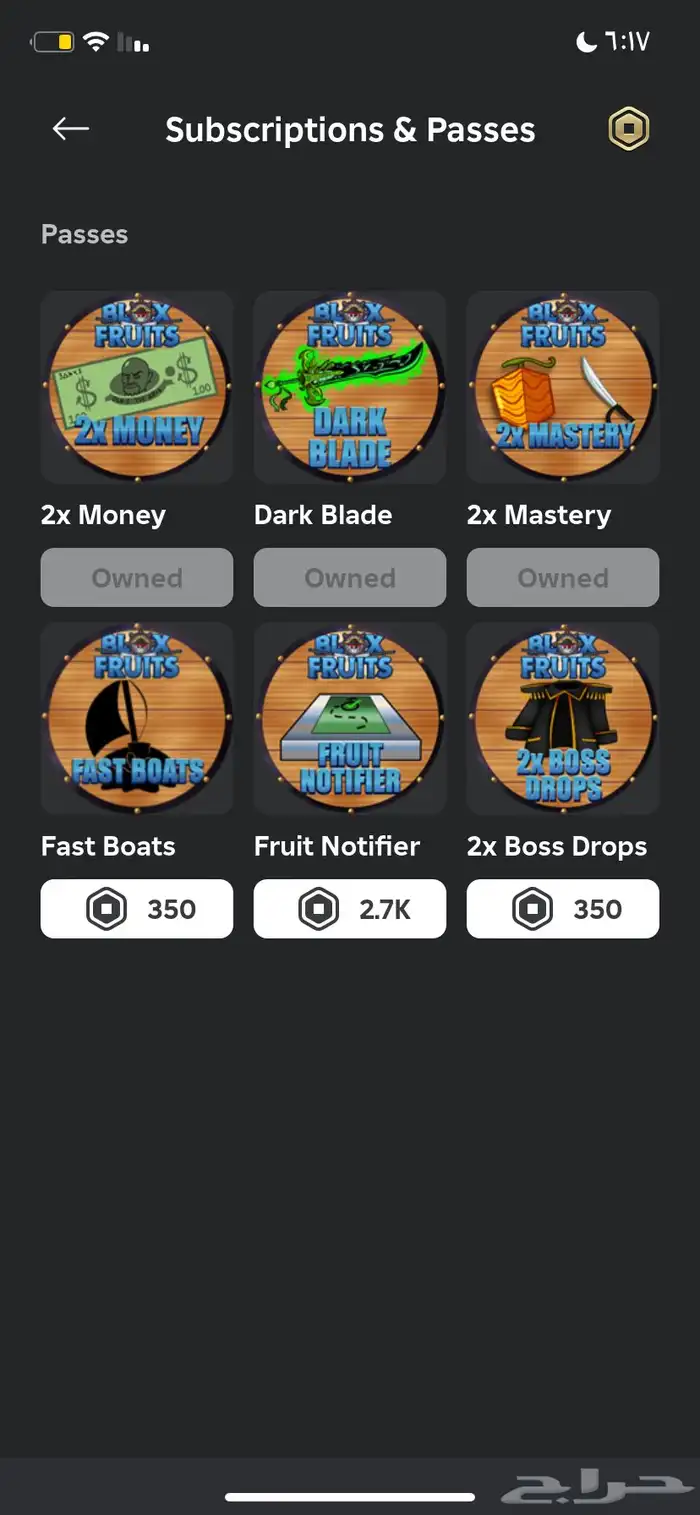The image size is (700, 1515).
Task: Go back using the arrow icon
Action: (x=70, y=129)
